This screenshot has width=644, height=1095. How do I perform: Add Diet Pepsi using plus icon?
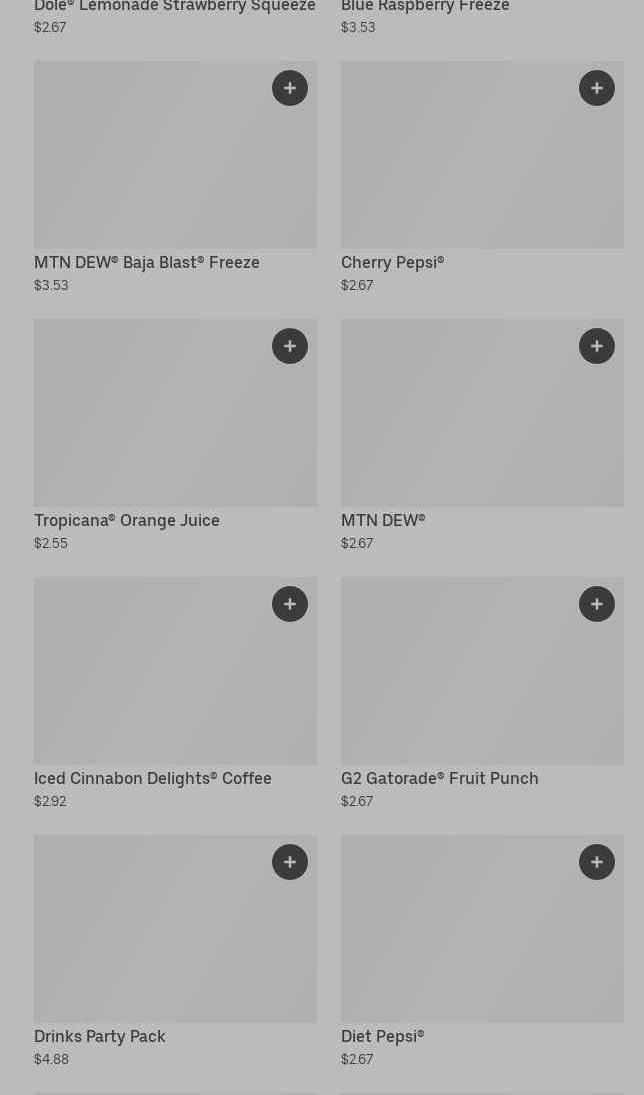(597, 862)
